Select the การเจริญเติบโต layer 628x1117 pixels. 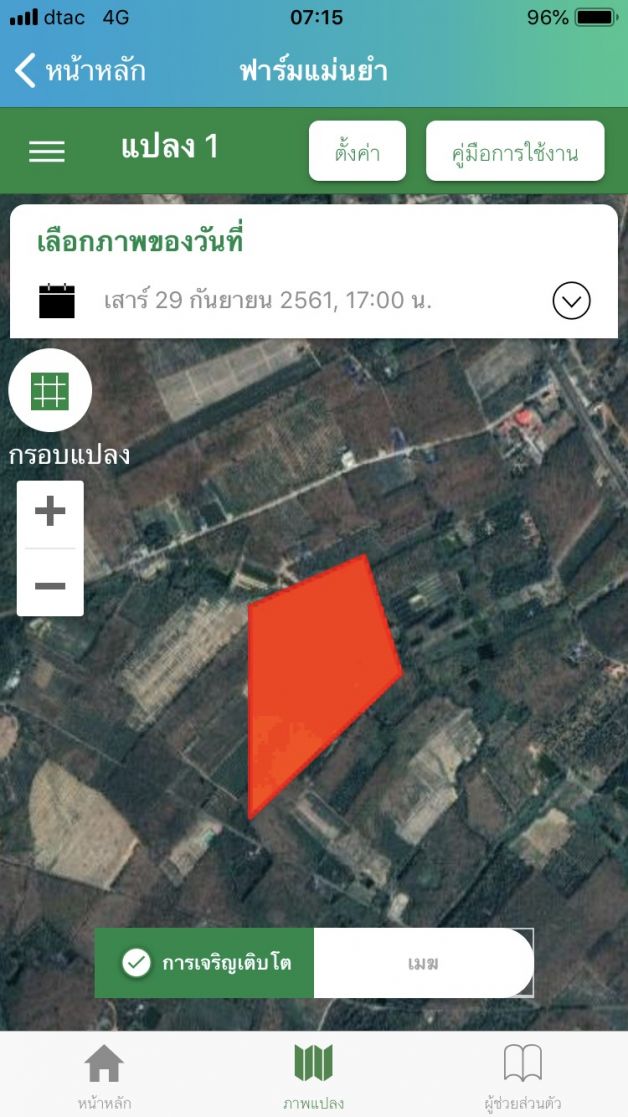tap(205, 963)
